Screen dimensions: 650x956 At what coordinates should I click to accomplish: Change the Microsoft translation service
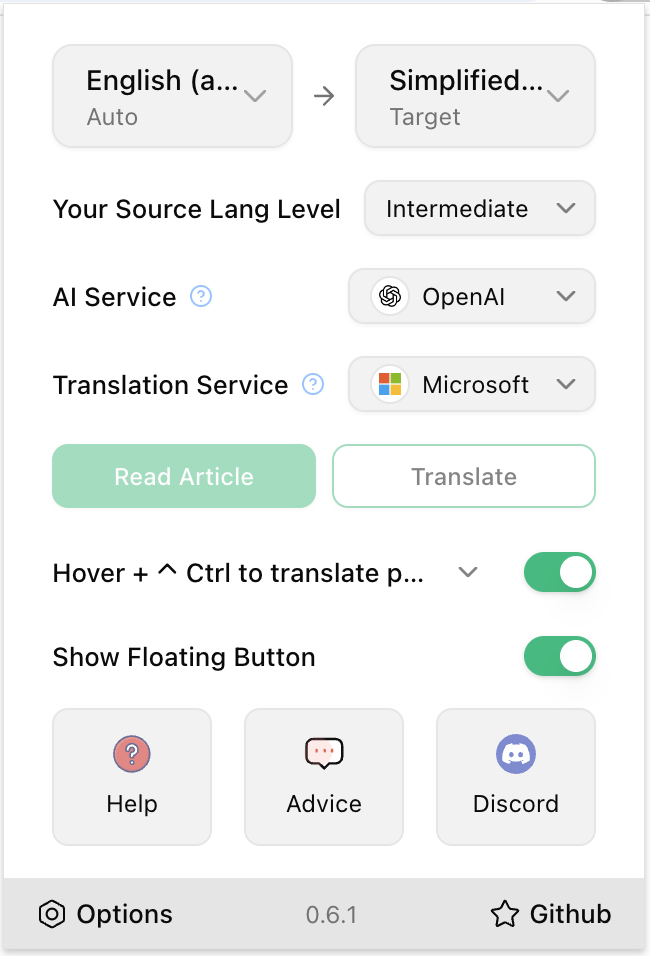click(472, 384)
